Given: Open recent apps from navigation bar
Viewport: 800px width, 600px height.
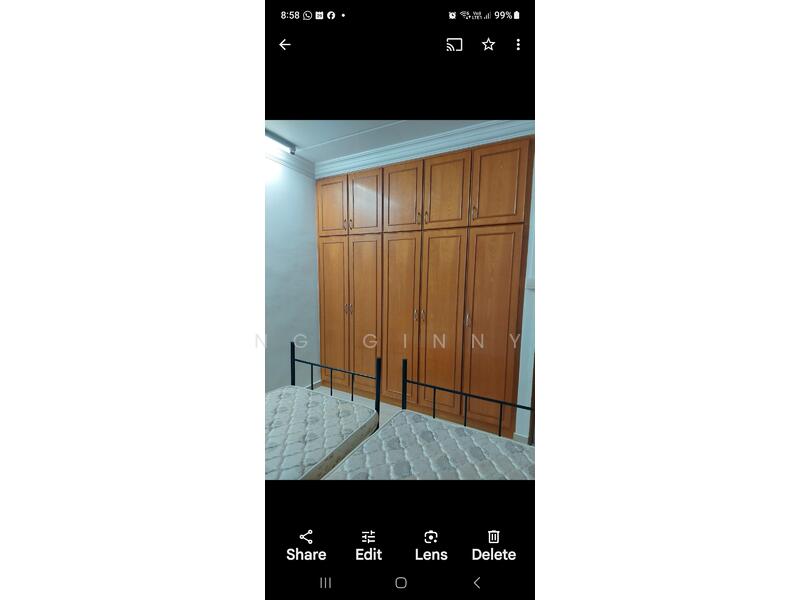Looking at the screenshot, I should (325, 582).
